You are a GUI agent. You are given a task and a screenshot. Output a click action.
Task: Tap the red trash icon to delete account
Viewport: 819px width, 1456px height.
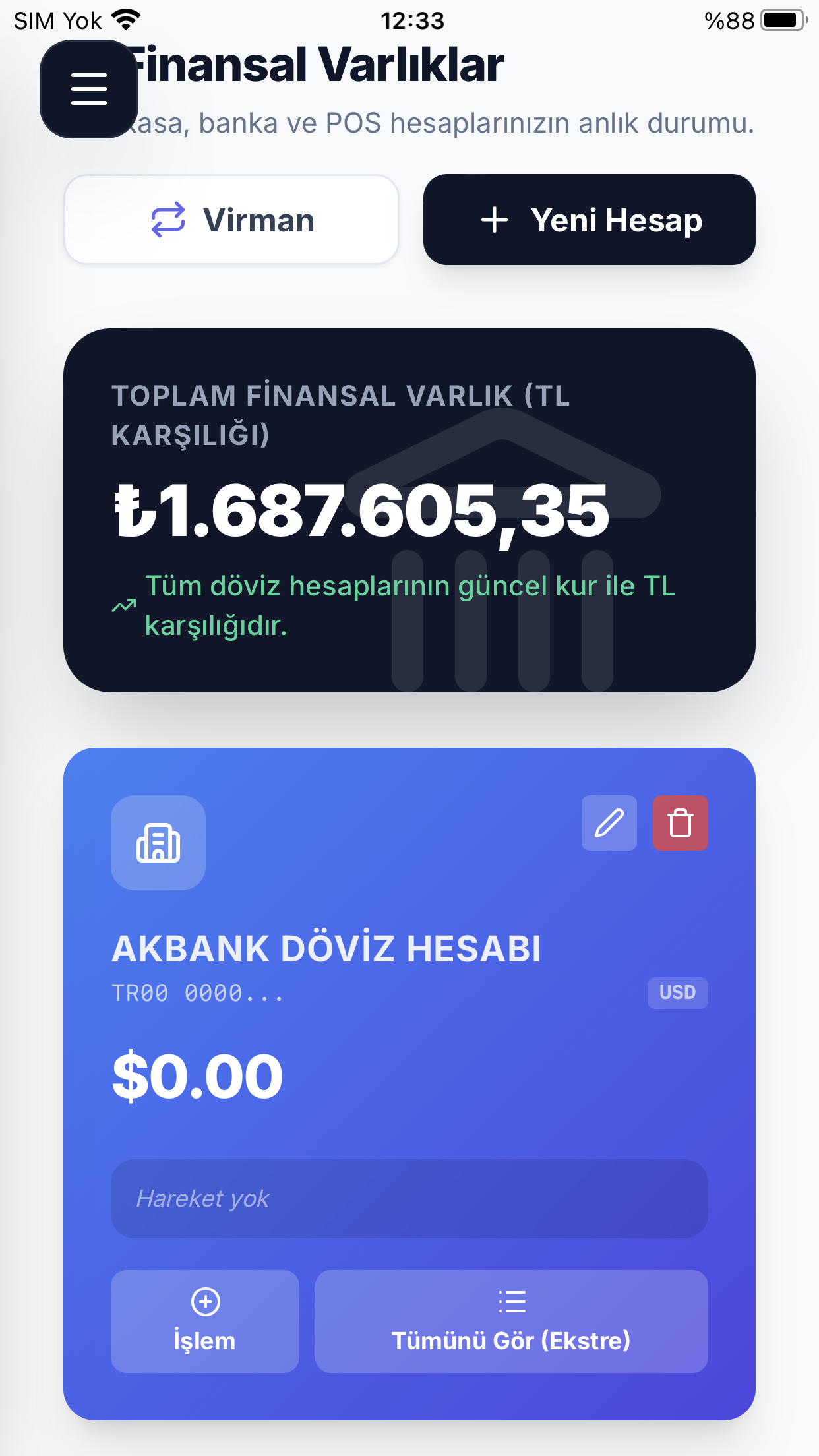coord(681,822)
